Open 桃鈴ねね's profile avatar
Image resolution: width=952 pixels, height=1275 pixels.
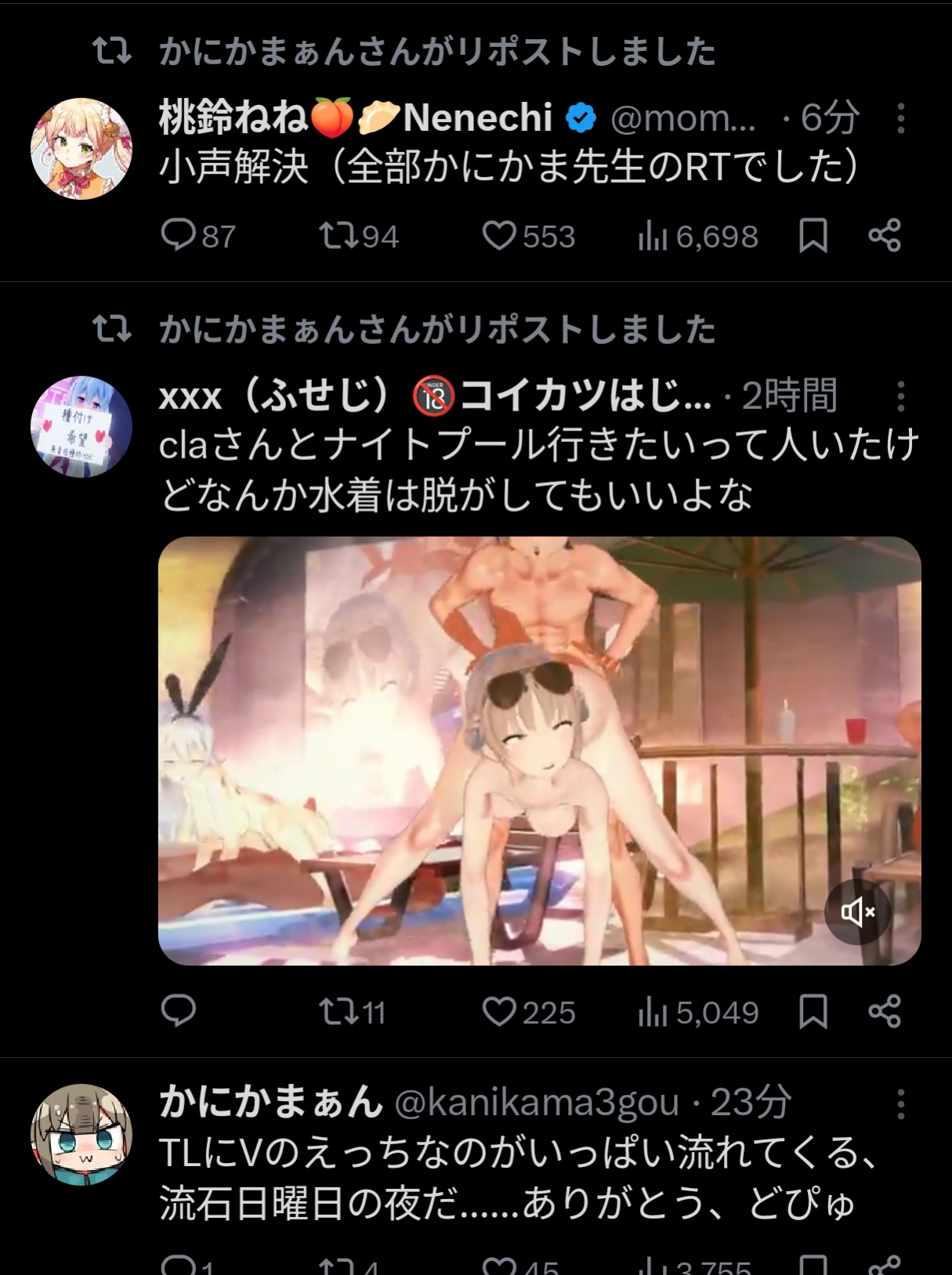(81, 148)
